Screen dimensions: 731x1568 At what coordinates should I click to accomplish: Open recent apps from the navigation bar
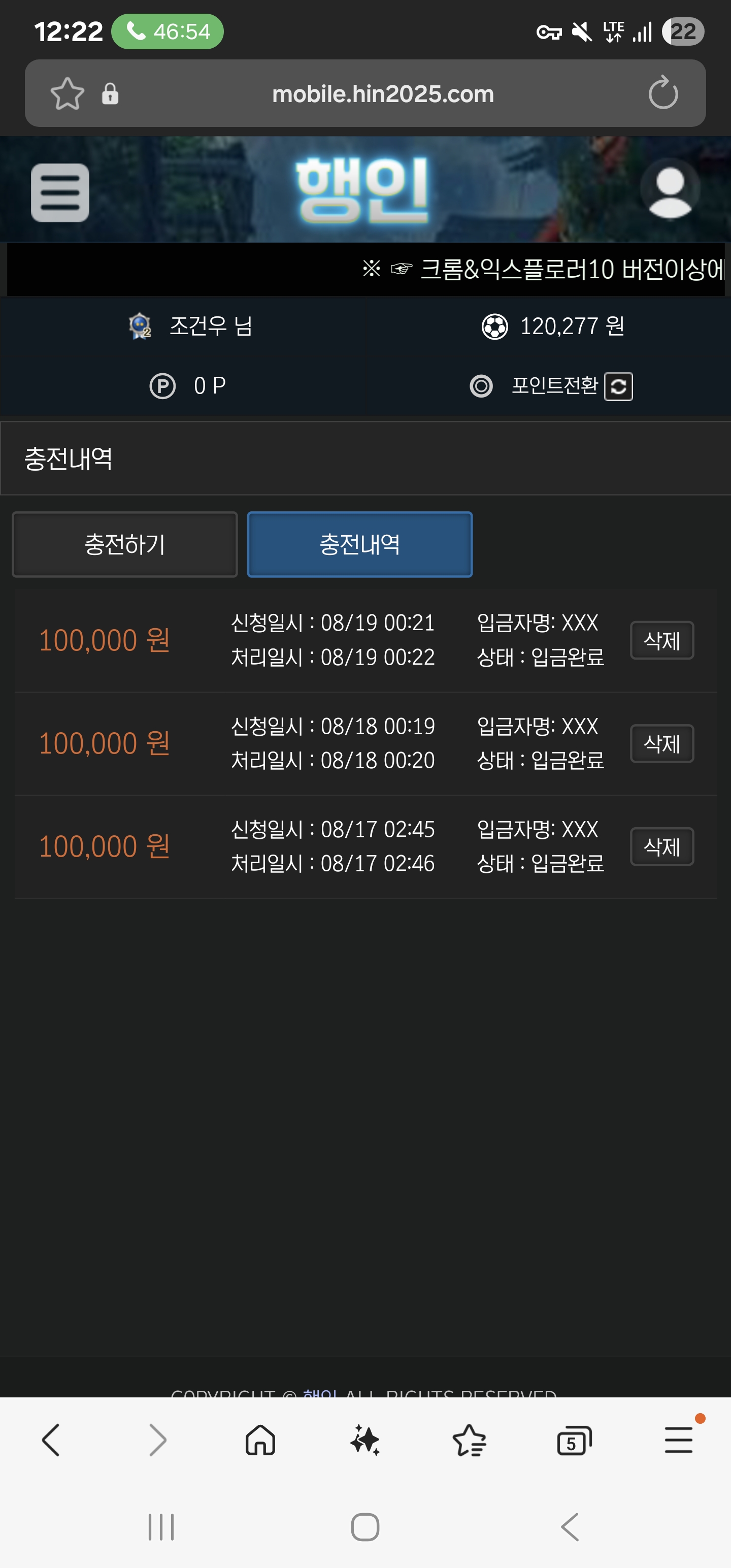pyautogui.click(x=161, y=1527)
